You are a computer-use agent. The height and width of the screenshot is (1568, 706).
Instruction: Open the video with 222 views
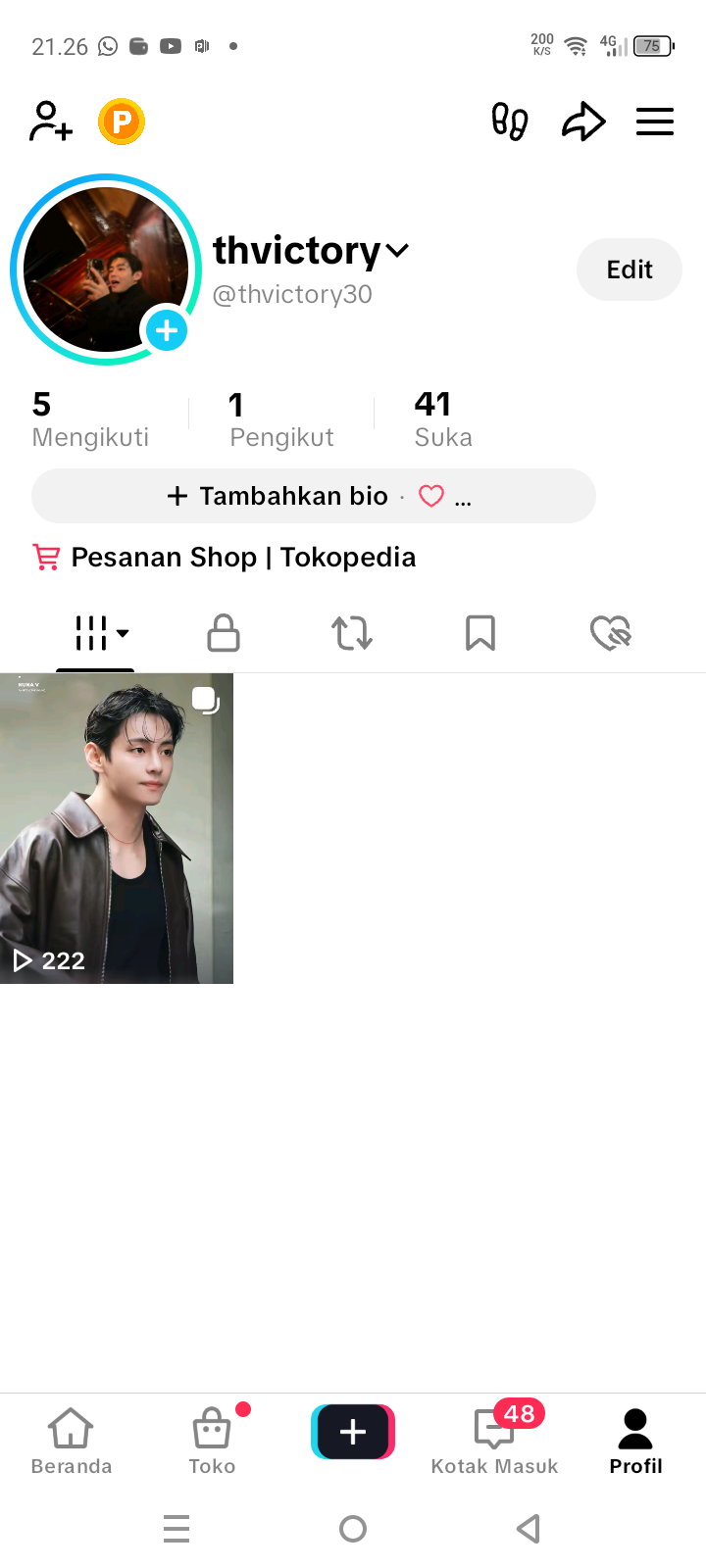(117, 828)
